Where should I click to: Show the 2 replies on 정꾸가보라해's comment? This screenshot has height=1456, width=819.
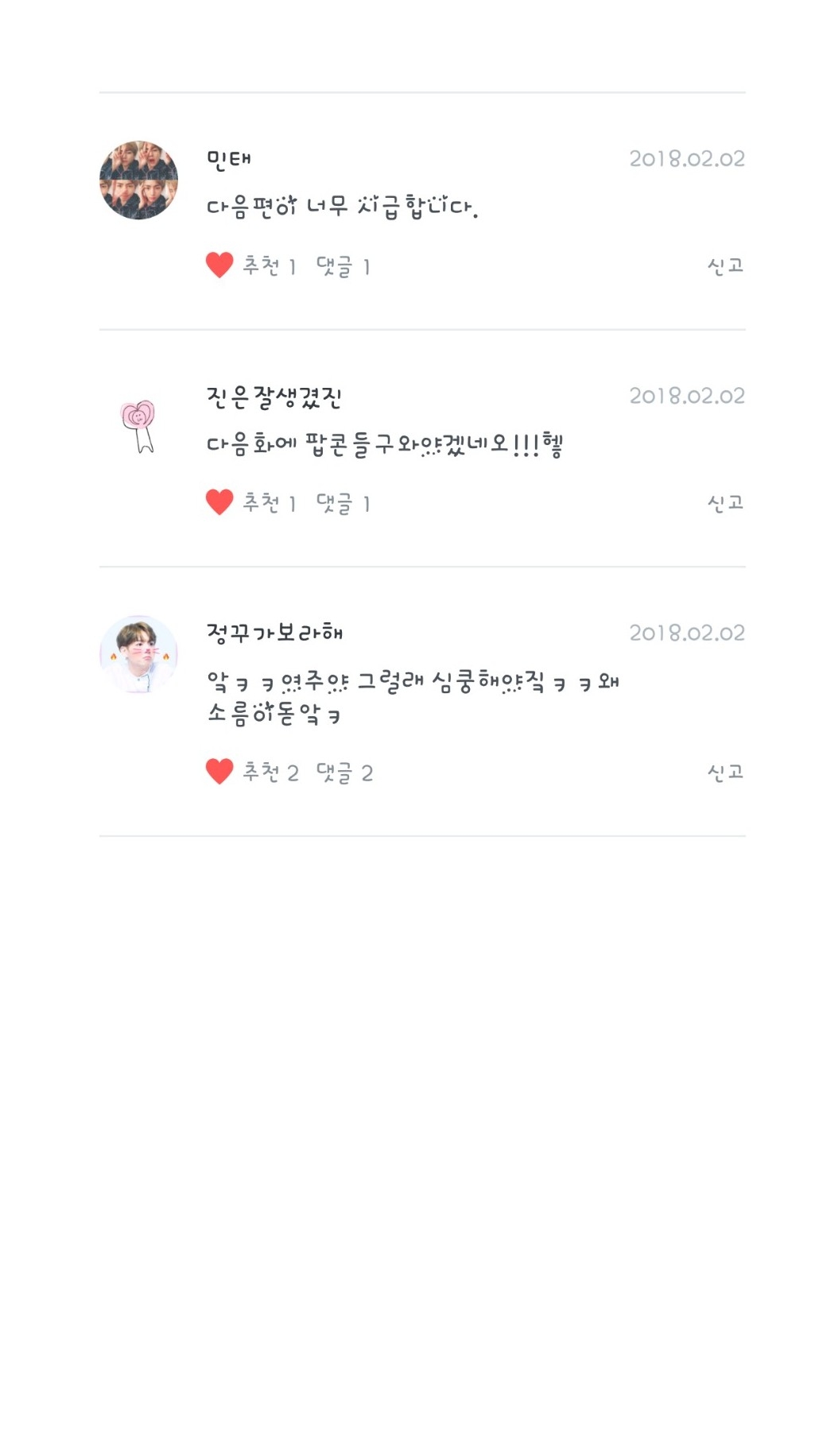(x=344, y=773)
